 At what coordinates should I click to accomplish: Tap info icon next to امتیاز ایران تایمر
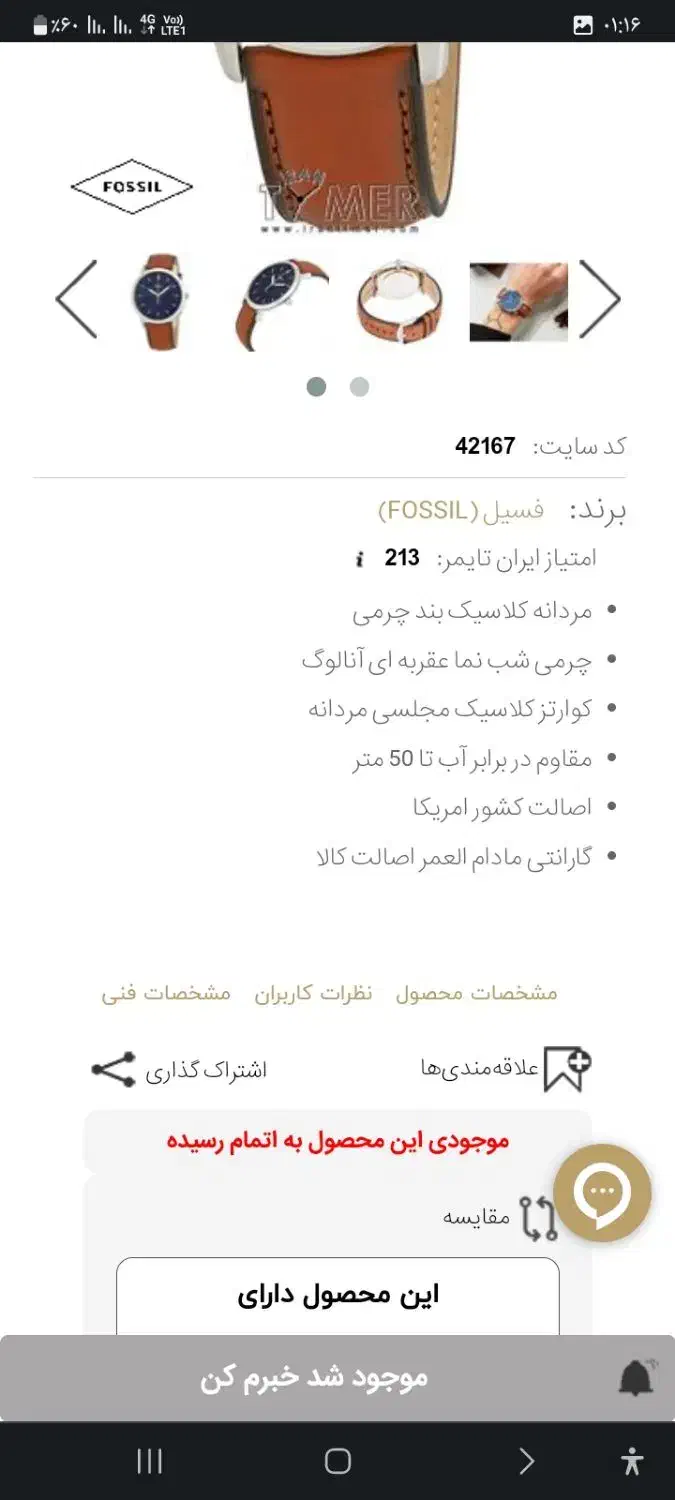pyautogui.click(x=359, y=560)
